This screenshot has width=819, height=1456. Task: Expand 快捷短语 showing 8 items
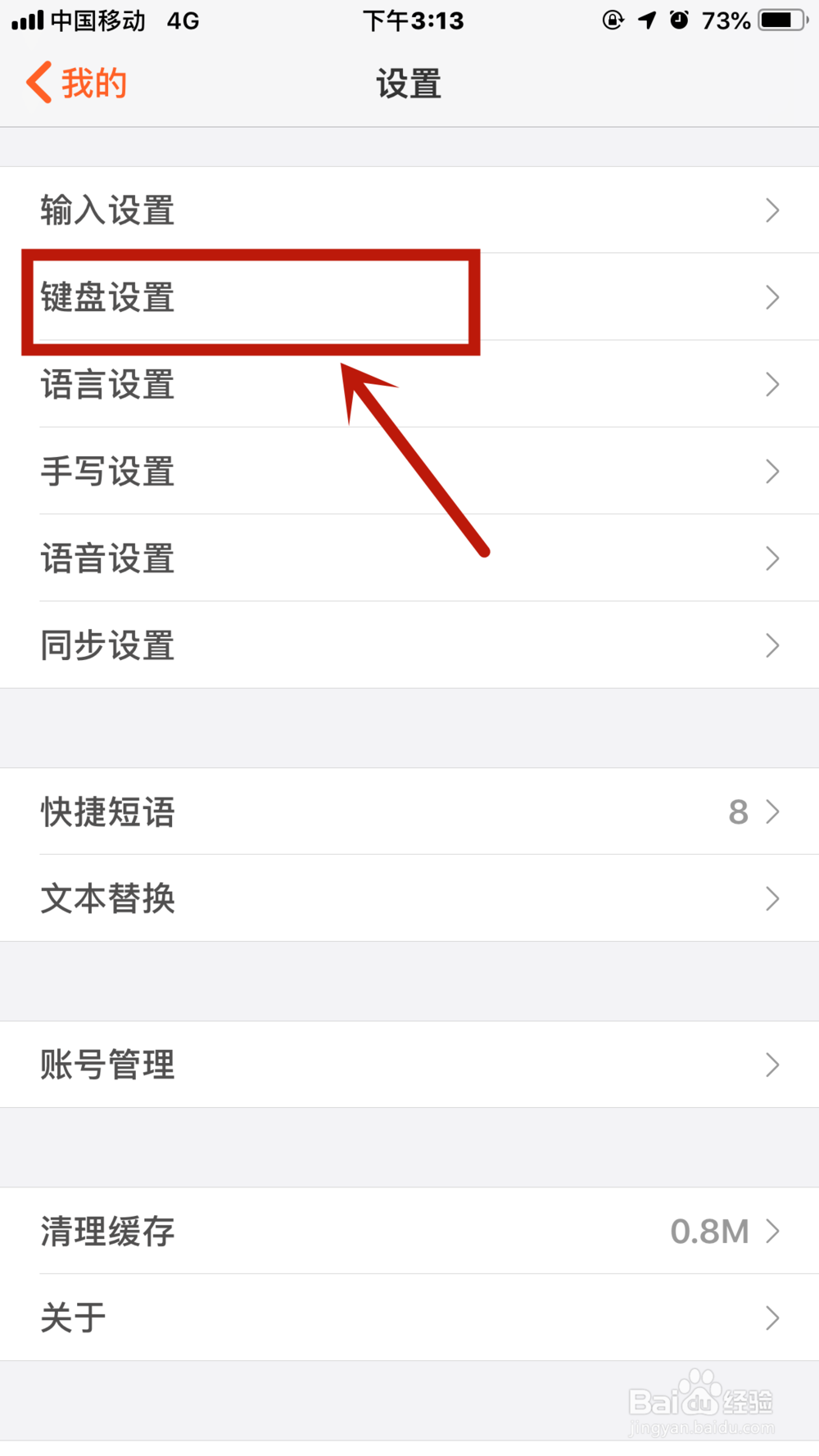click(x=107, y=812)
